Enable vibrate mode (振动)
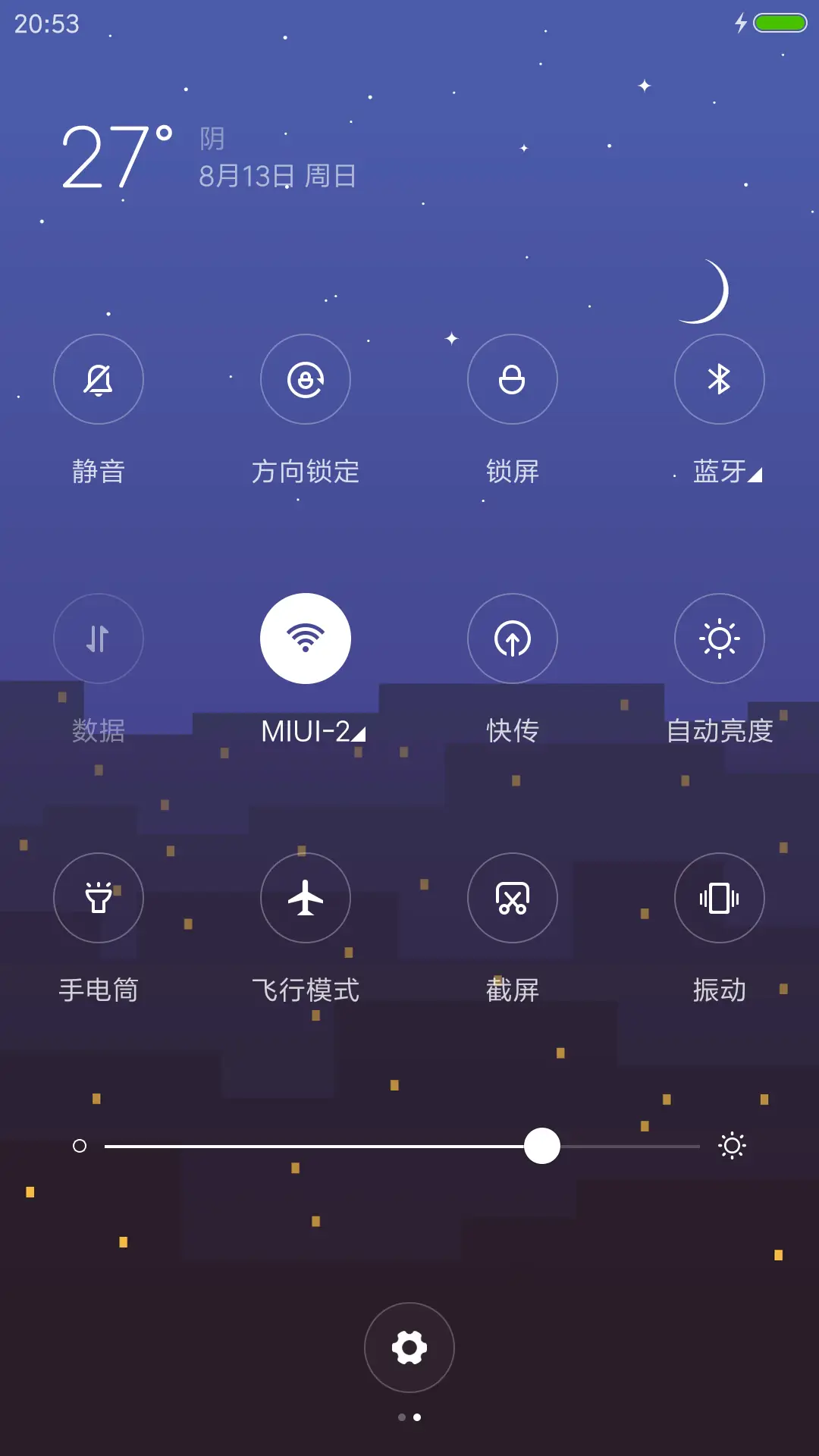The image size is (819, 1456). (720, 898)
